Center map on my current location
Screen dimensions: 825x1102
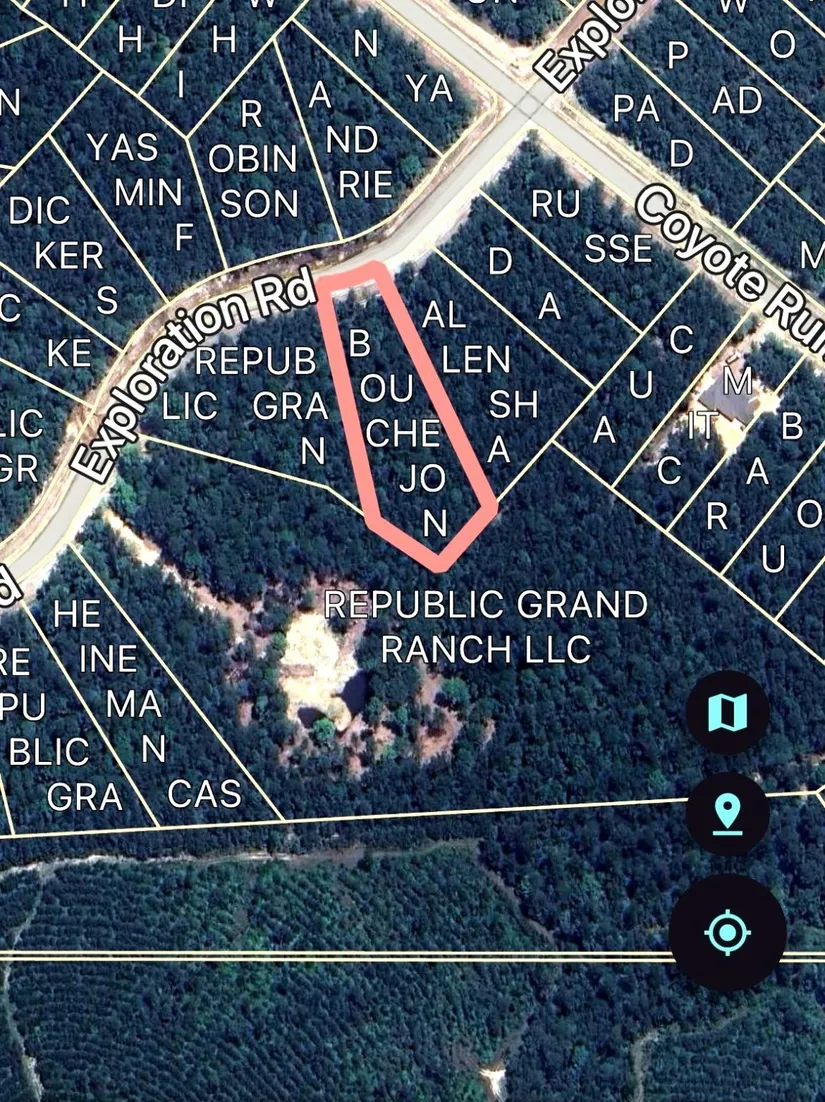[x=727, y=934]
